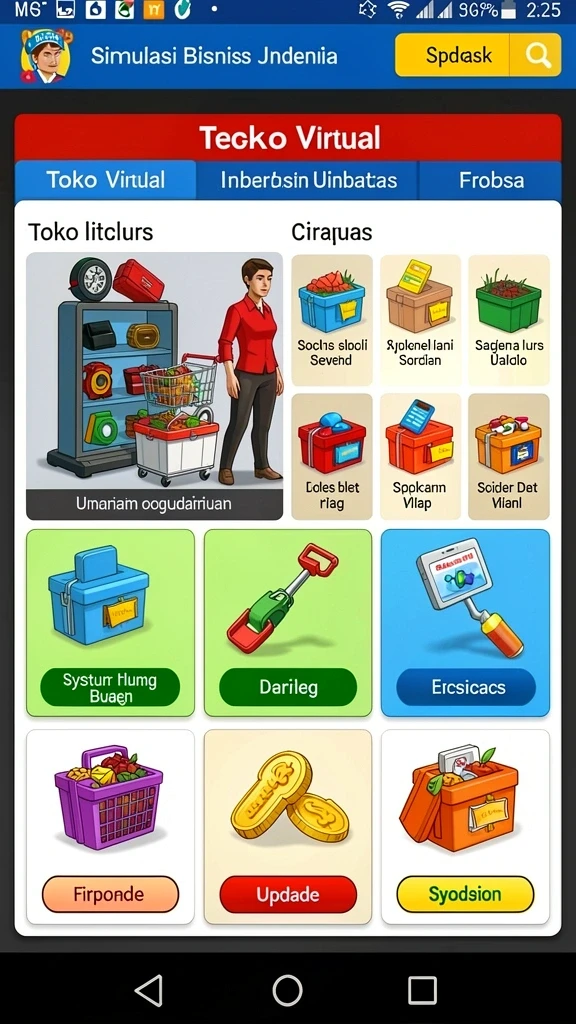
Task: Tap the search magnifier icon
Action: point(537,56)
